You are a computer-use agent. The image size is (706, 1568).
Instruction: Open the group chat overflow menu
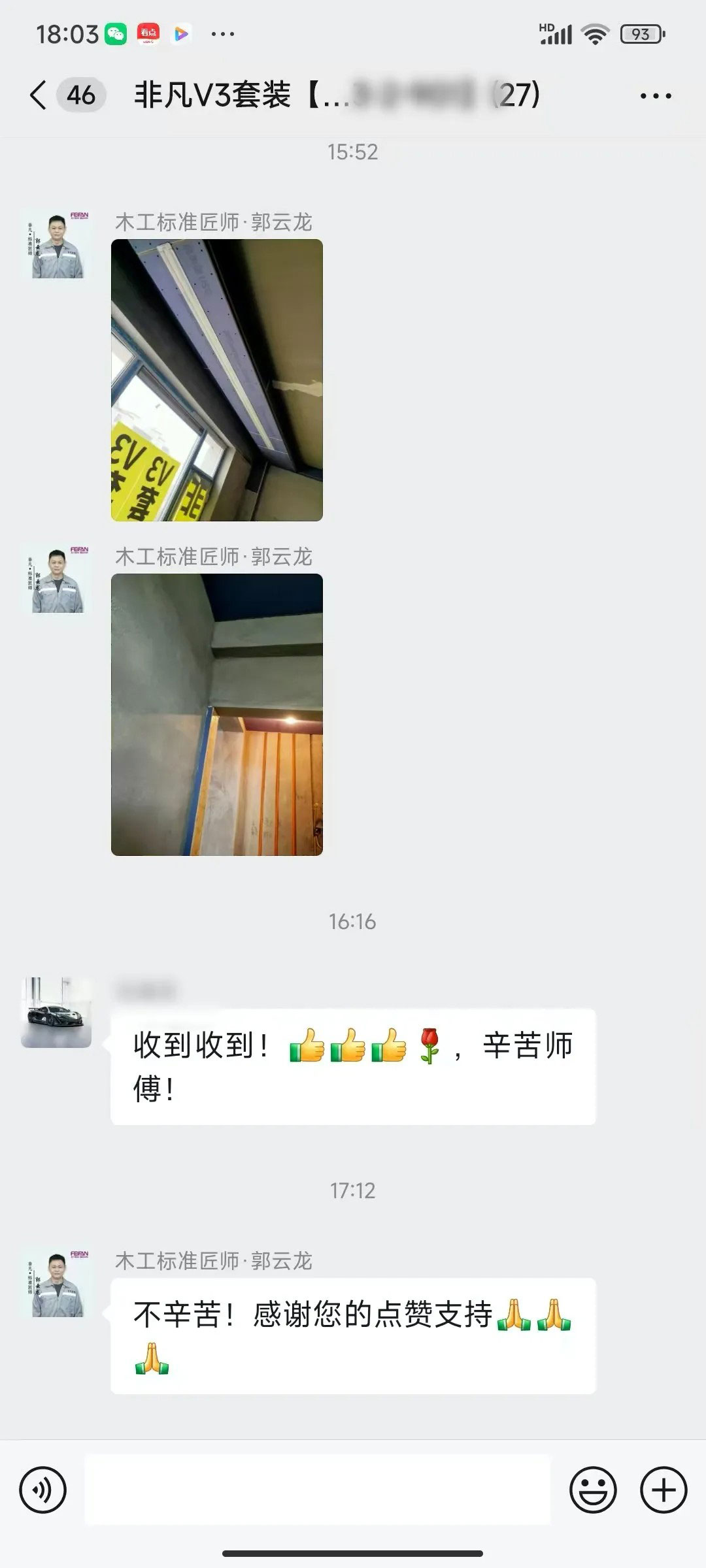tap(655, 96)
